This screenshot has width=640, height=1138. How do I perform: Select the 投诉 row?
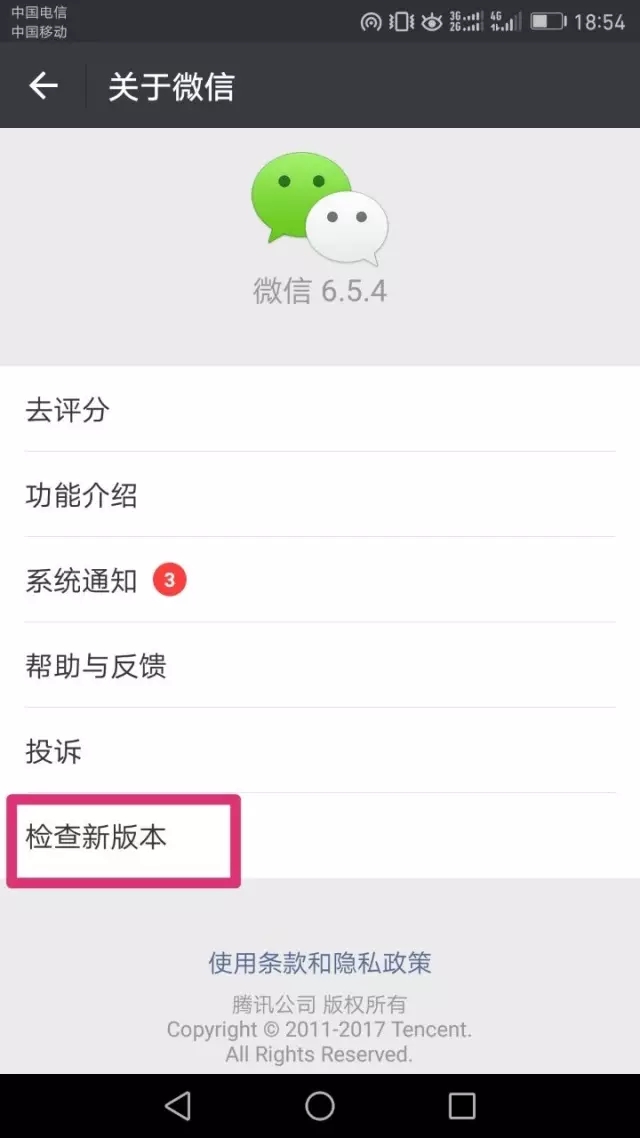320,750
